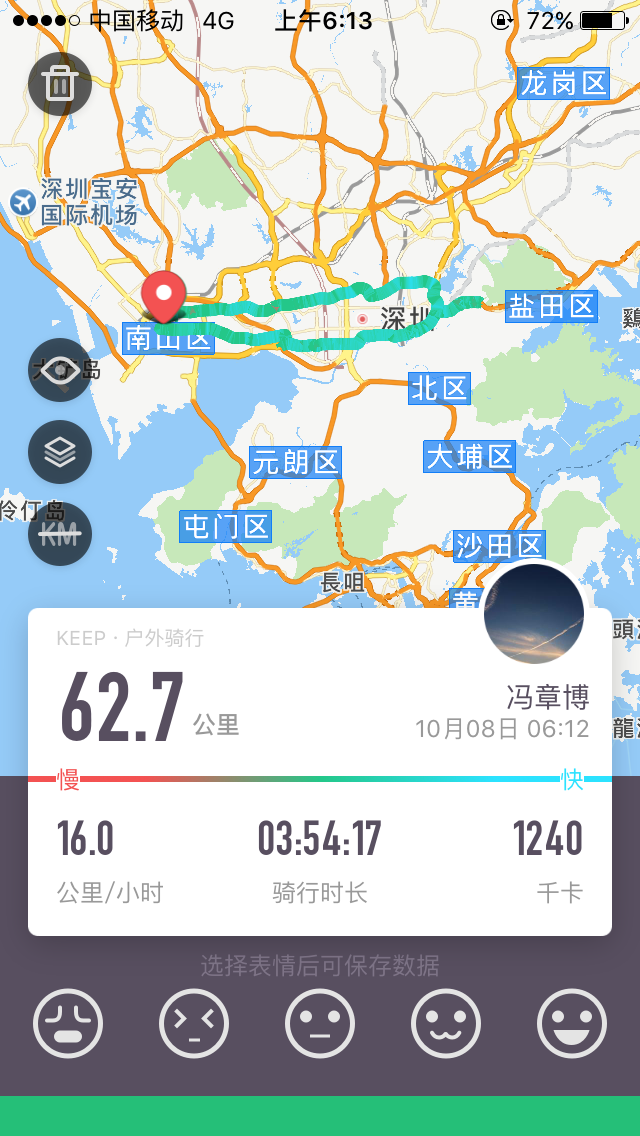Tap the green save bar at the bottom
The image size is (640, 1136).
pos(320,1115)
